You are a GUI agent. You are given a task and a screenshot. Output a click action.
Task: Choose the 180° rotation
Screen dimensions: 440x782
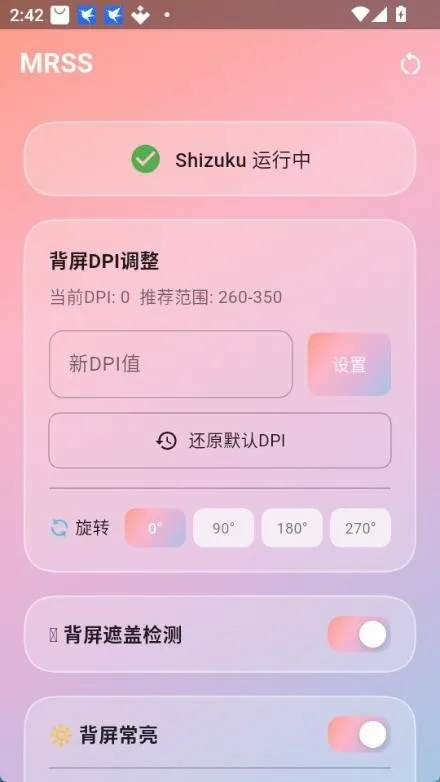click(x=292, y=528)
